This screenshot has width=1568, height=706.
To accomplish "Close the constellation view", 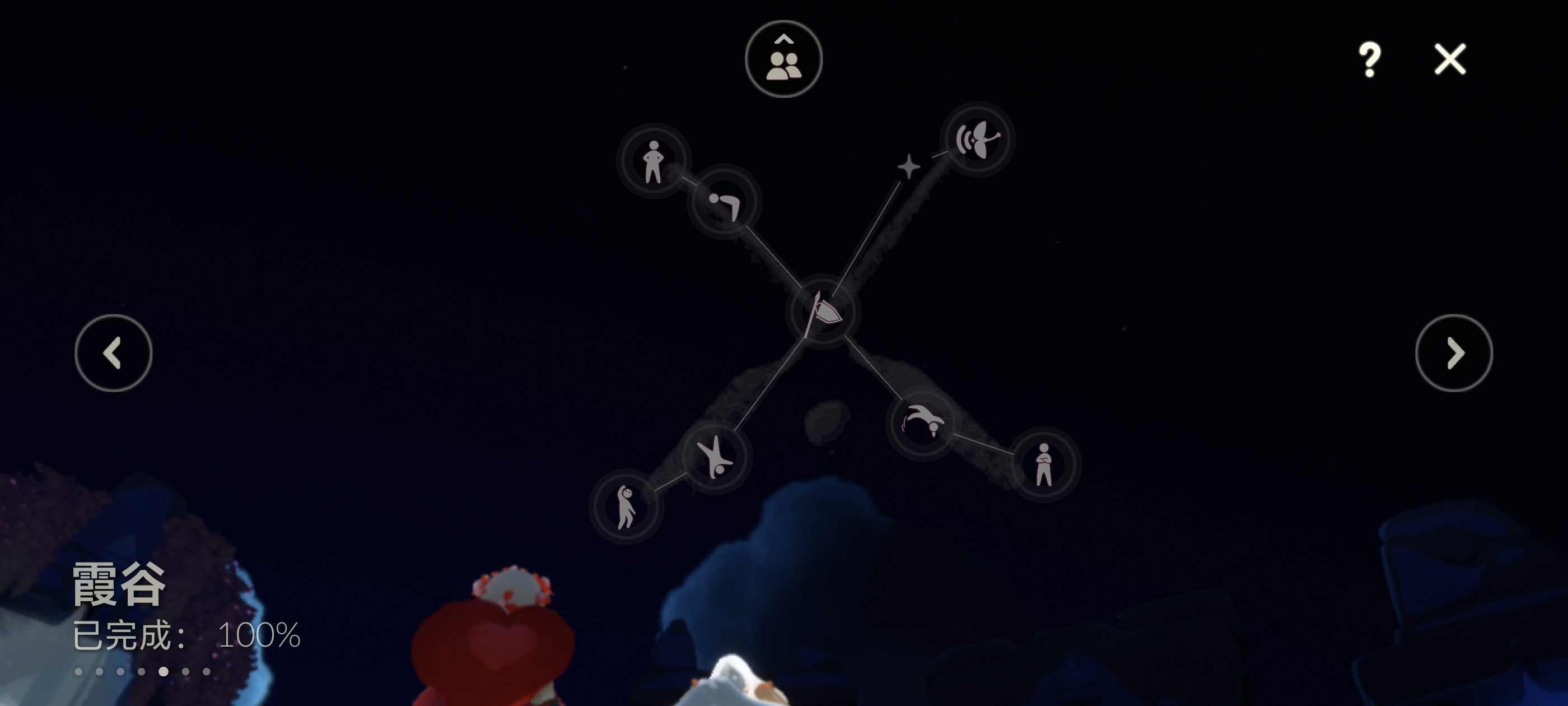I will click(1450, 59).
